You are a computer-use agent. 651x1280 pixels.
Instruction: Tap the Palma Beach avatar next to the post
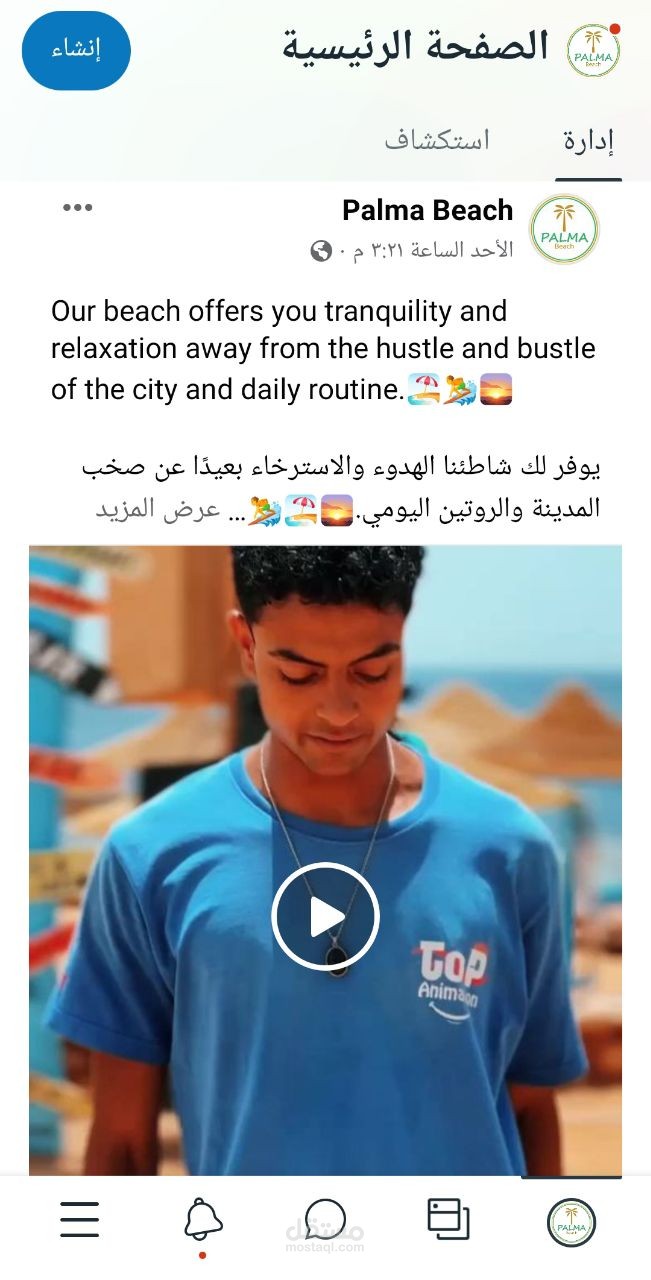[x=564, y=229]
